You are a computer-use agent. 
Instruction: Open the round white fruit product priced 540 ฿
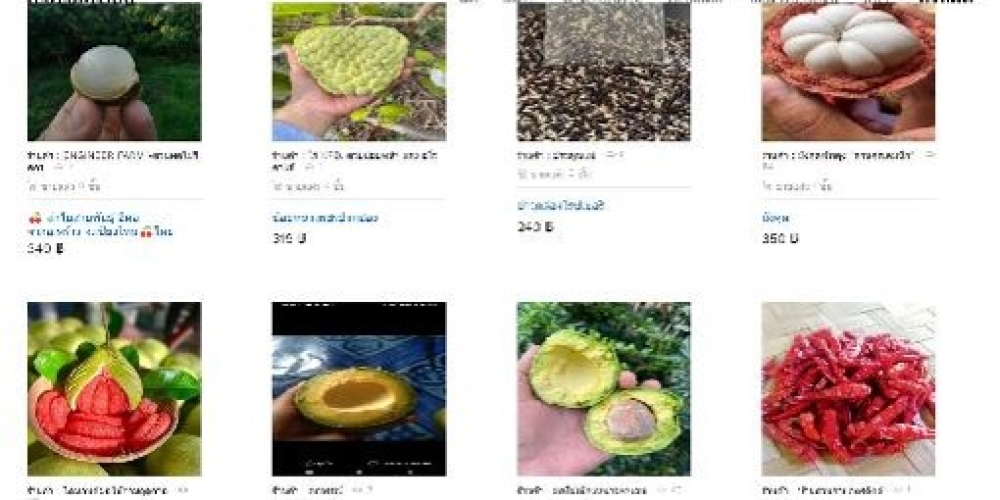(114, 72)
